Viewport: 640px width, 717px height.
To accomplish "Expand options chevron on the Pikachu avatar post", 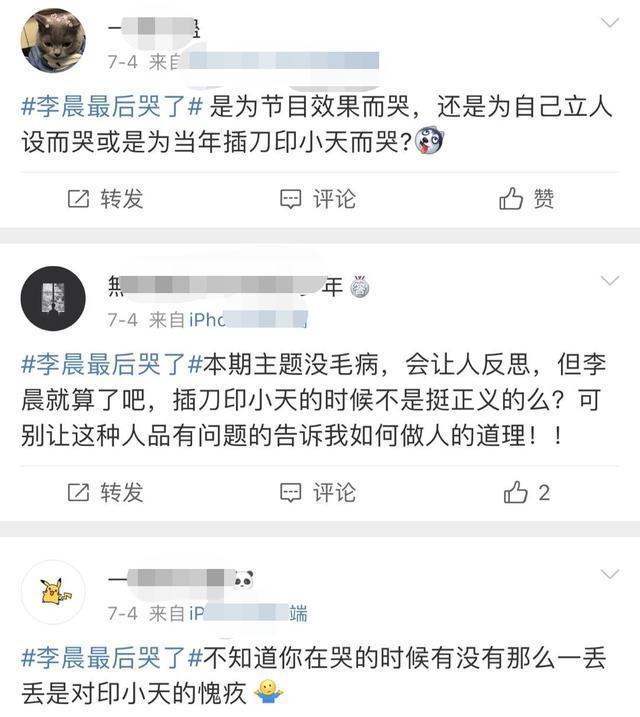I will coord(608,575).
